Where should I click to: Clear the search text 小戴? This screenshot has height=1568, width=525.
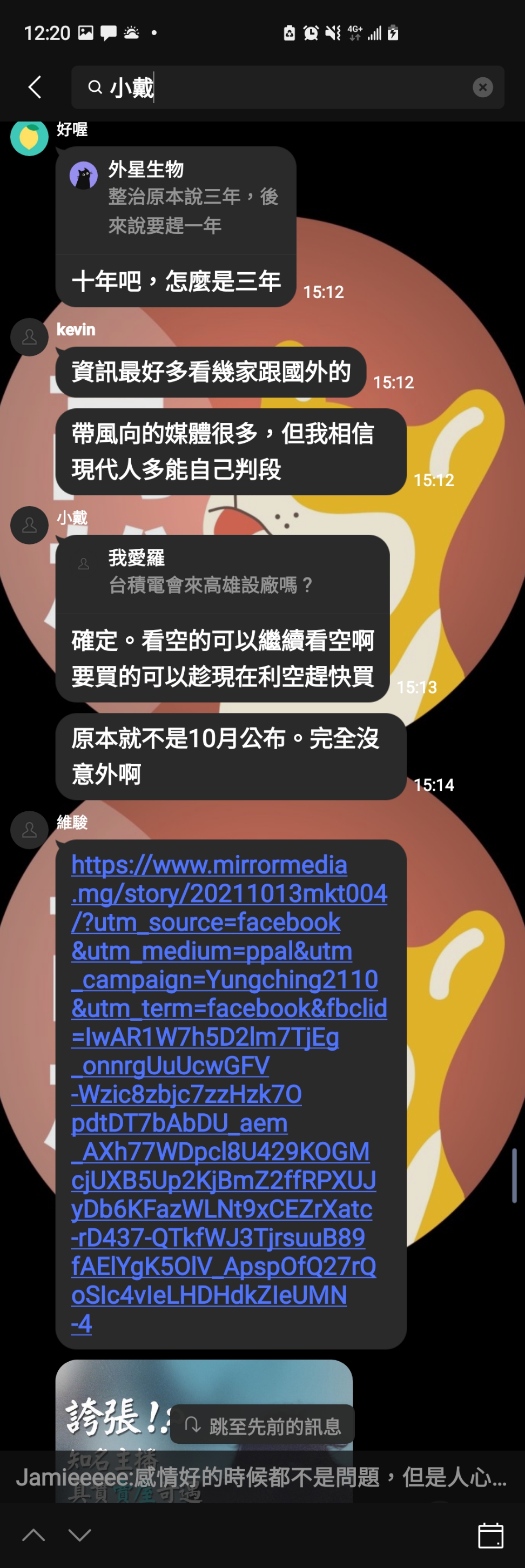tap(482, 88)
